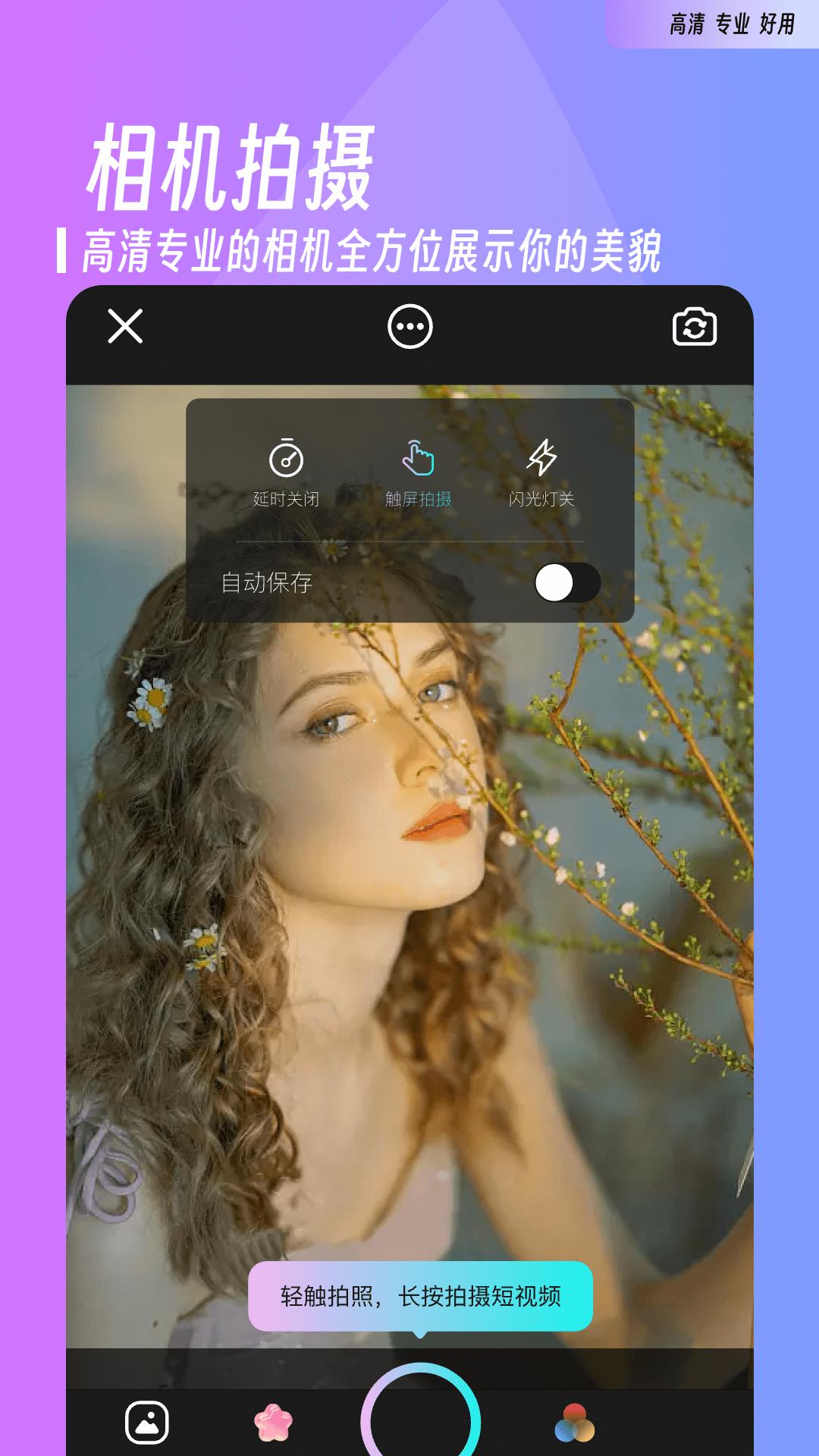Screen dimensions: 819x1456
Task: Close the camera screen with the X
Action: [126, 328]
